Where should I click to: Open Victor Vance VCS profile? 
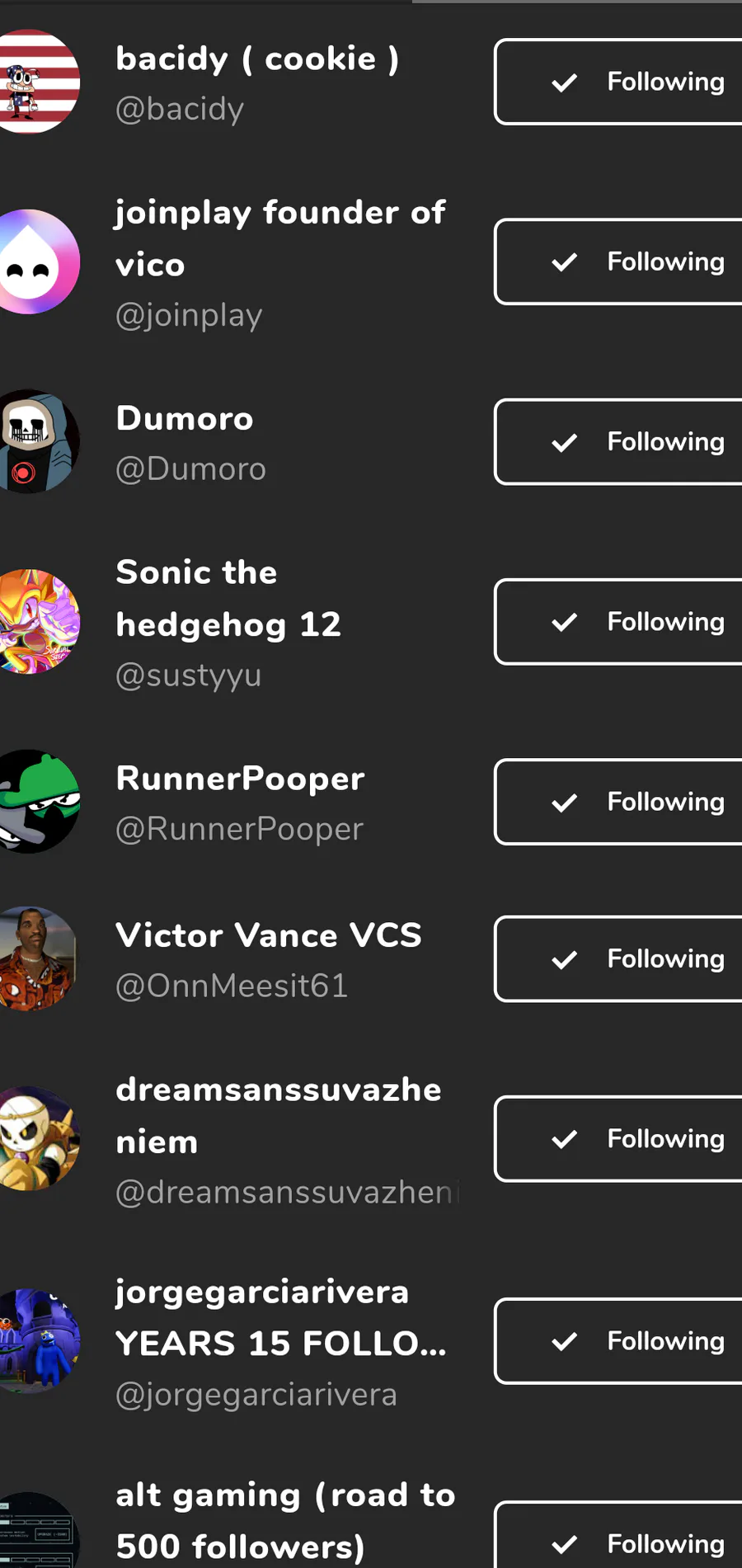[x=268, y=936]
